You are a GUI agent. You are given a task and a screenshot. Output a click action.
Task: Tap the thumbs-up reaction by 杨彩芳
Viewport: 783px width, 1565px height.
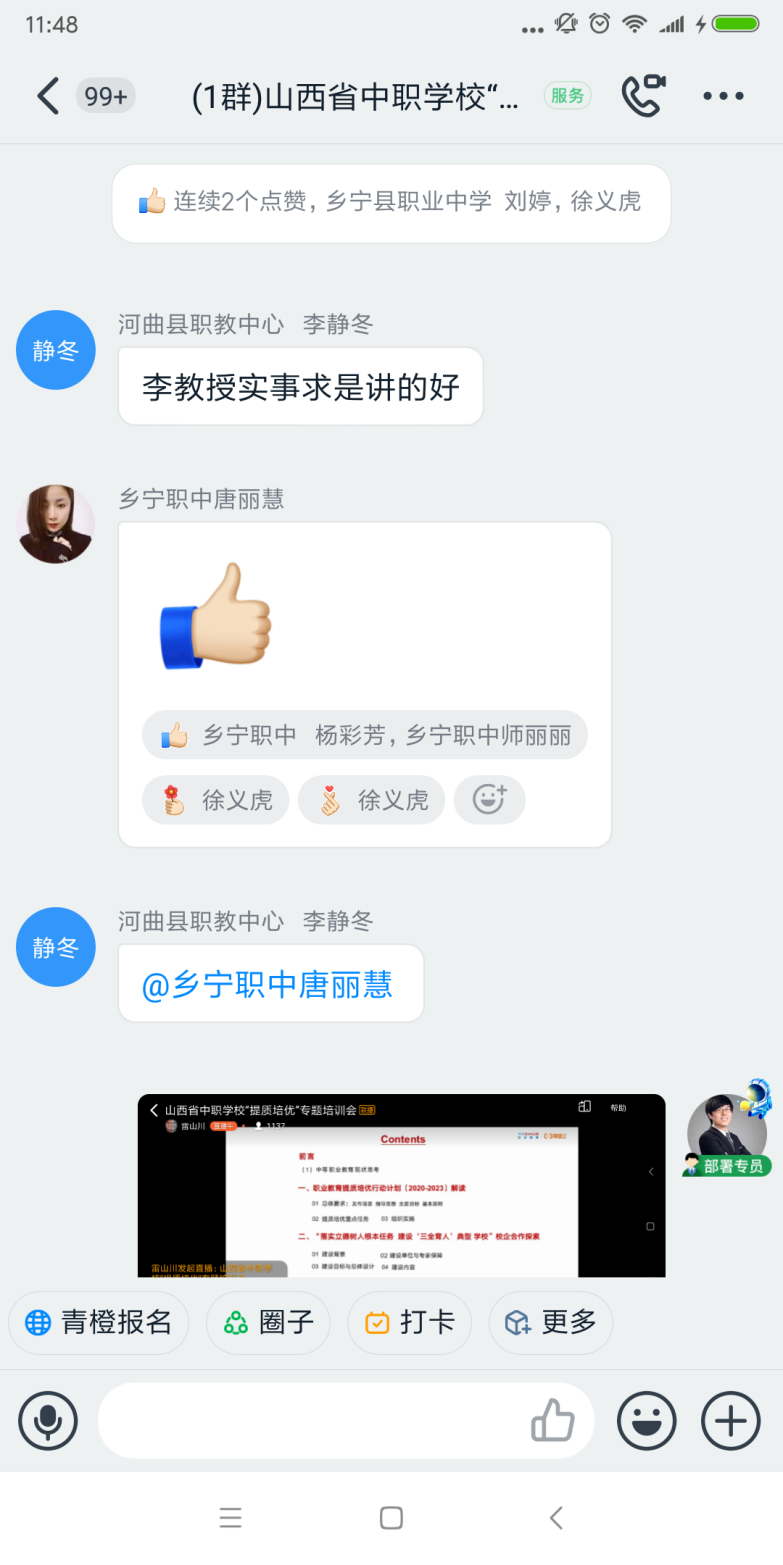[364, 735]
